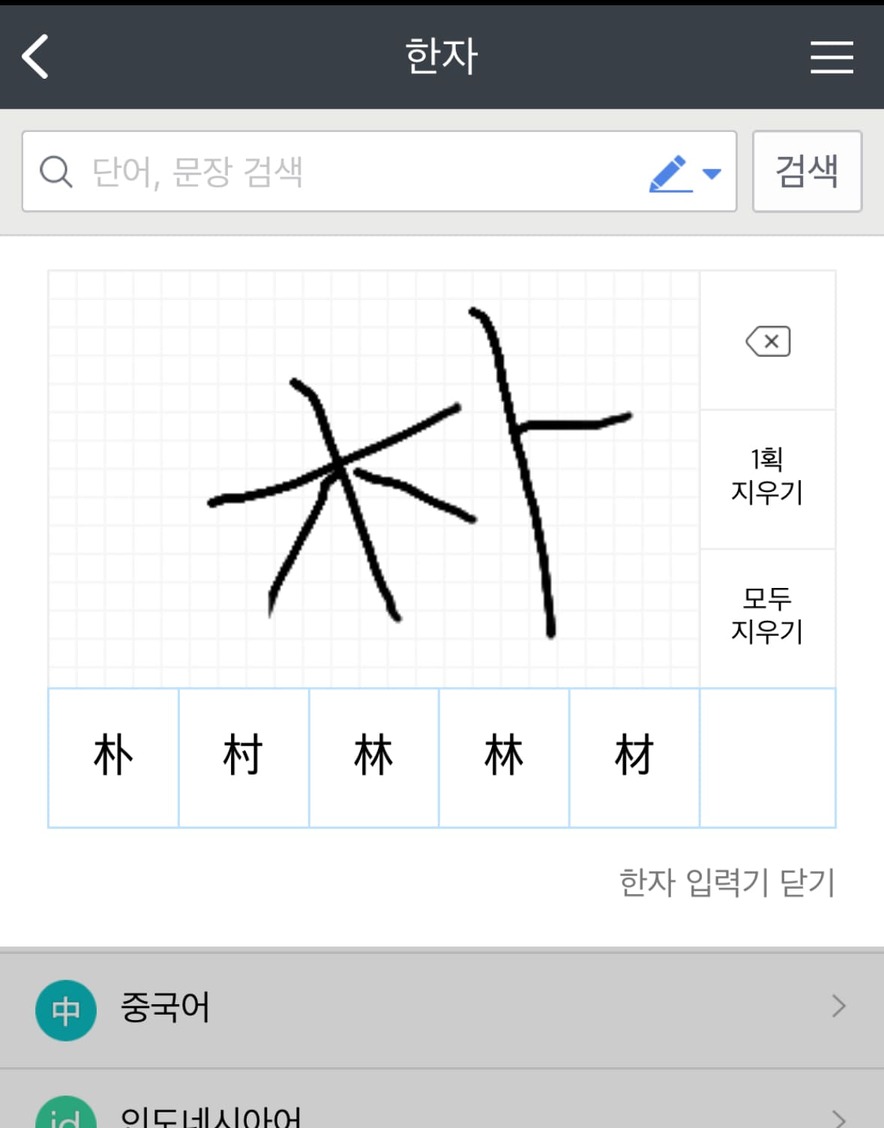Erase one stroke with 1획 지우기
This screenshot has width=884, height=1128.
pyautogui.click(x=766, y=477)
